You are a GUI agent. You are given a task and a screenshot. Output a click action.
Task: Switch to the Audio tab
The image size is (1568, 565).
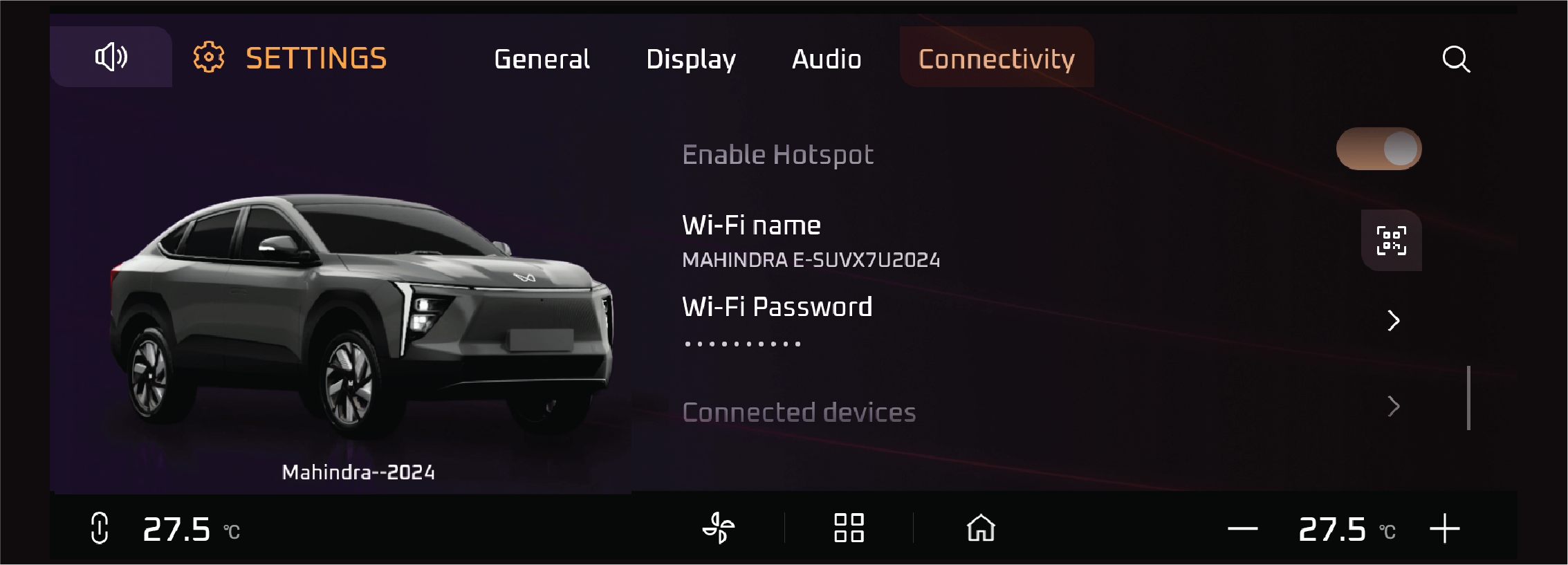(x=827, y=59)
